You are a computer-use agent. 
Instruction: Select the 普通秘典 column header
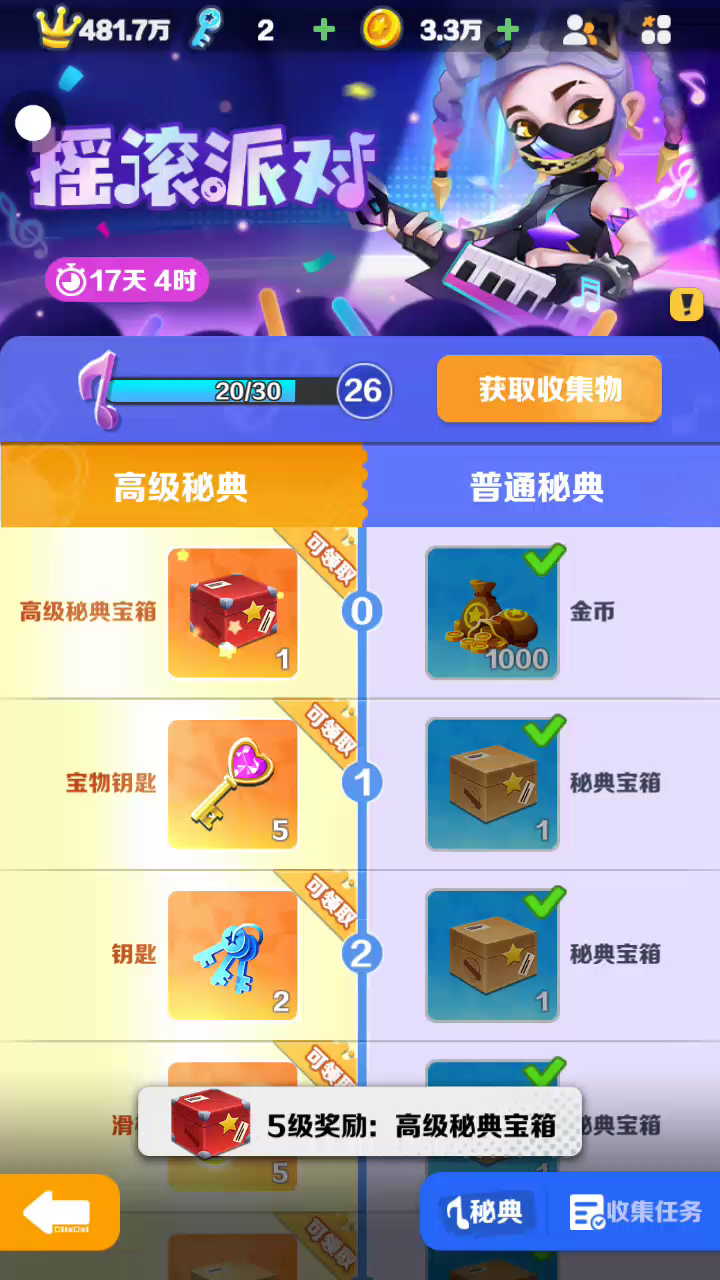[537, 487]
